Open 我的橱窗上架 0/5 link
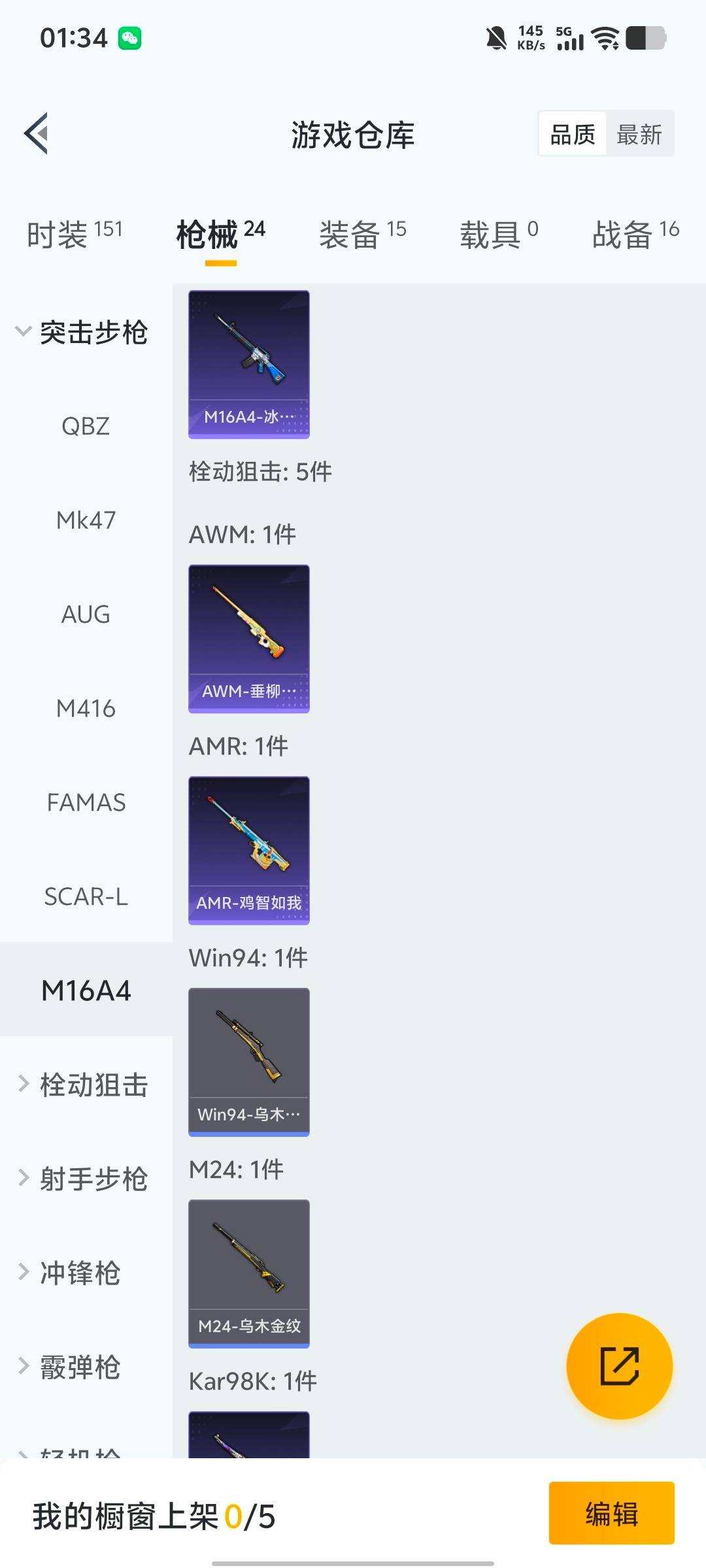Screen dimensions: 706x1568 pos(150,1514)
